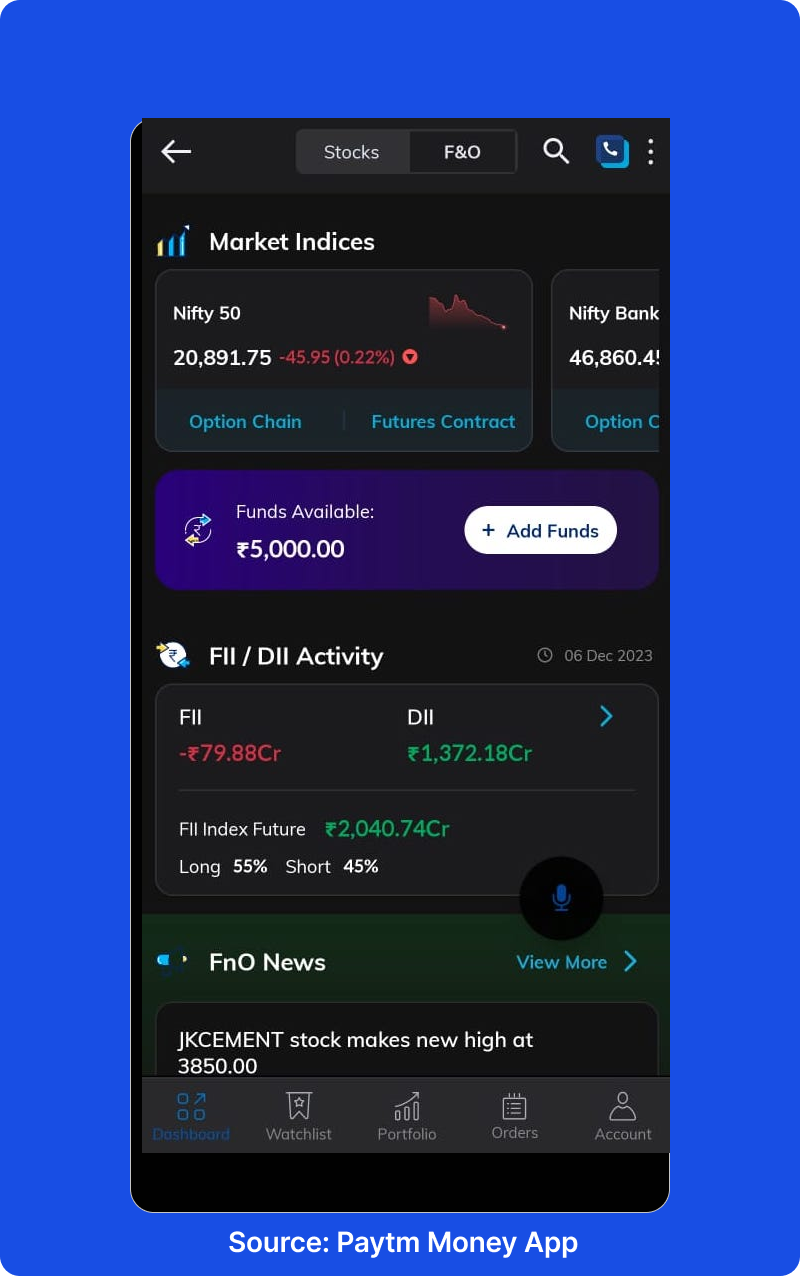Screen dimensions: 800x1276
Task: Open search from the top bar
Action: coord(556,151)
